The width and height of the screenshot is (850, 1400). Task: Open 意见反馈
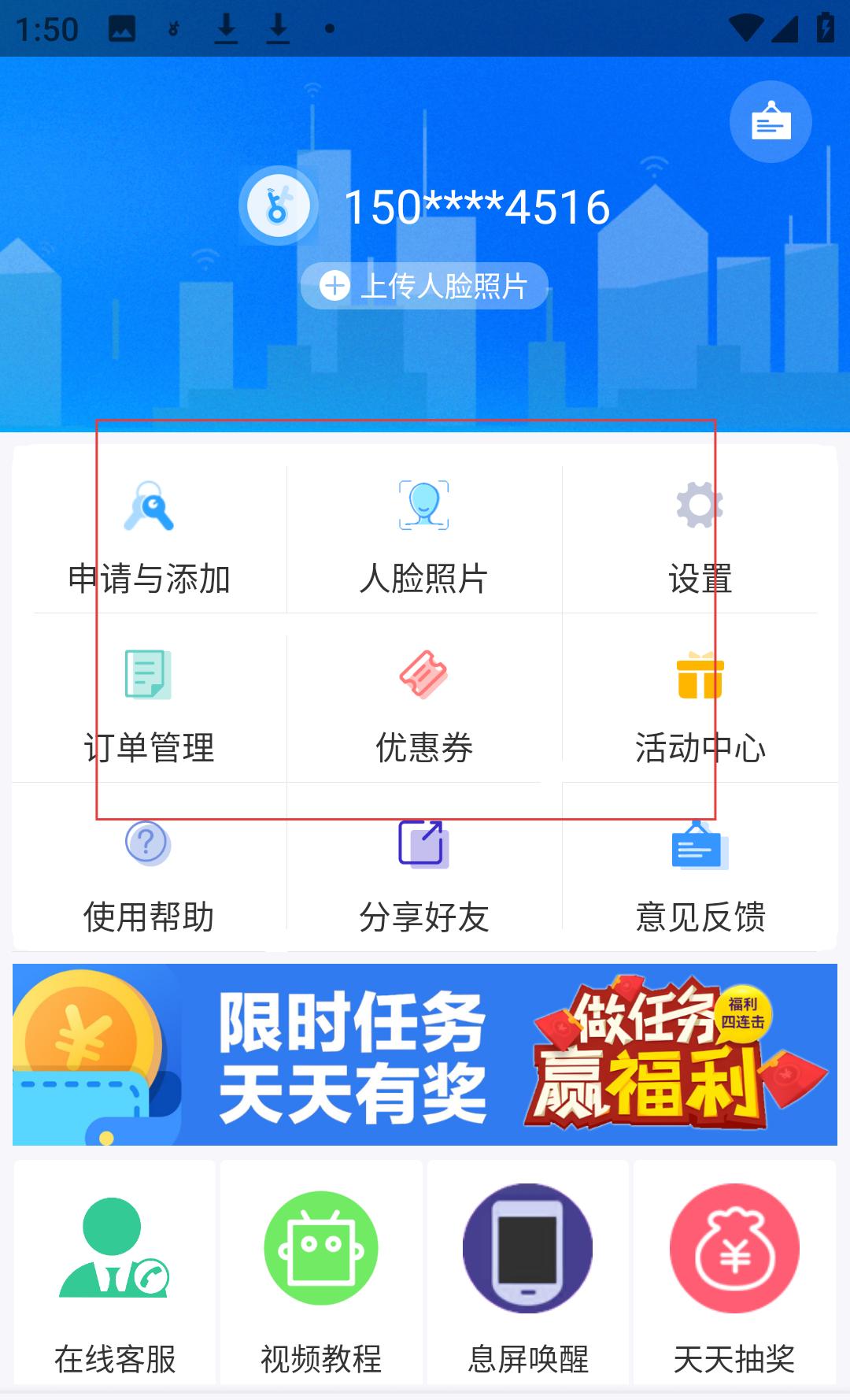(x=700, y=876)
